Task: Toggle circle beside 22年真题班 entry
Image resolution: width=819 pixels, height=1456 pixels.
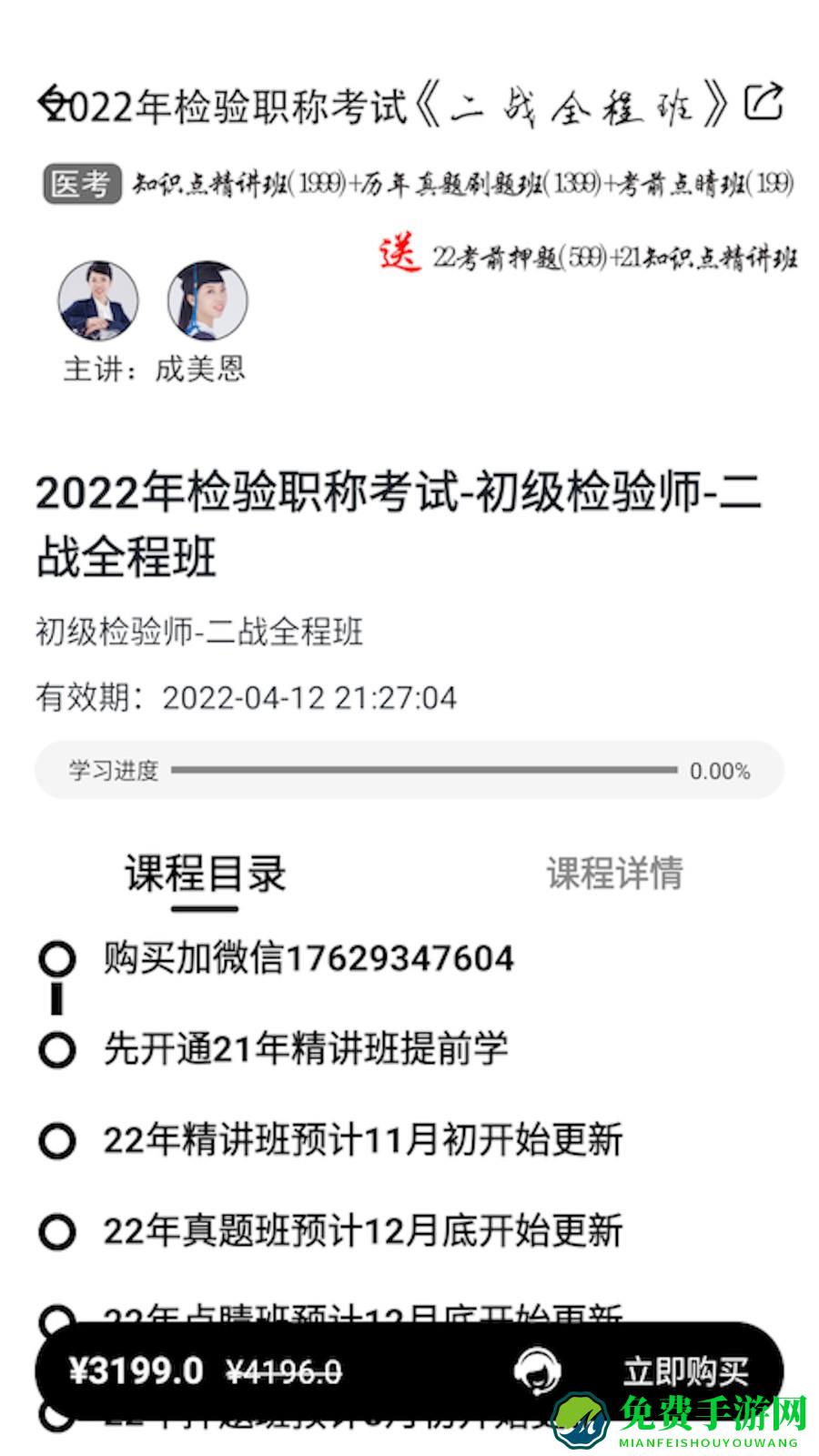Action: pos(56,1233)
